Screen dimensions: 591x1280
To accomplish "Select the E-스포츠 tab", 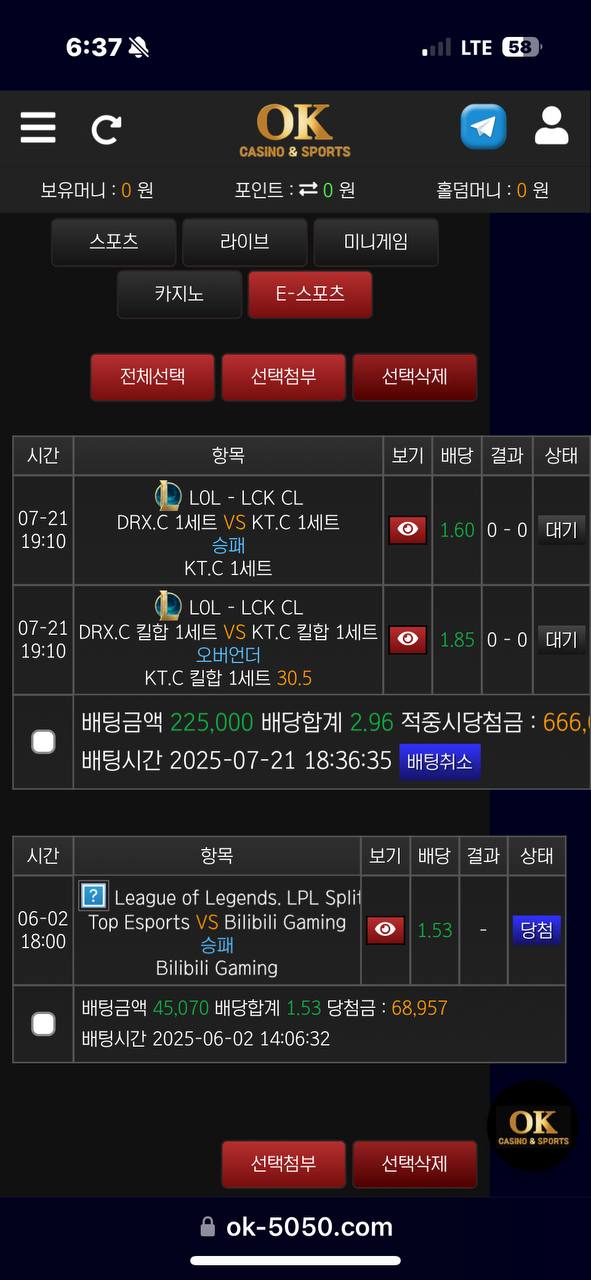I will [310, 294].
